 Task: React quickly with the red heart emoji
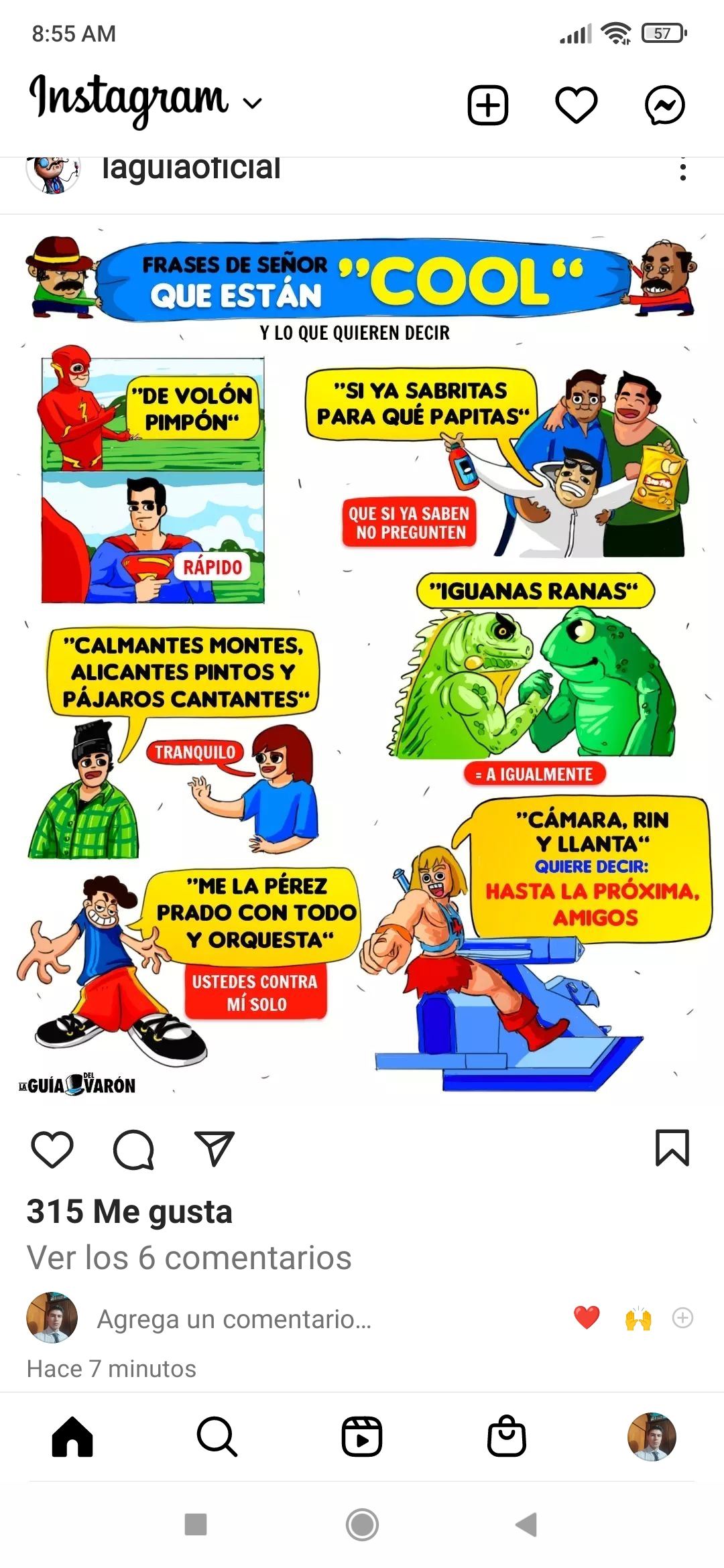(x=587, y=1317)
